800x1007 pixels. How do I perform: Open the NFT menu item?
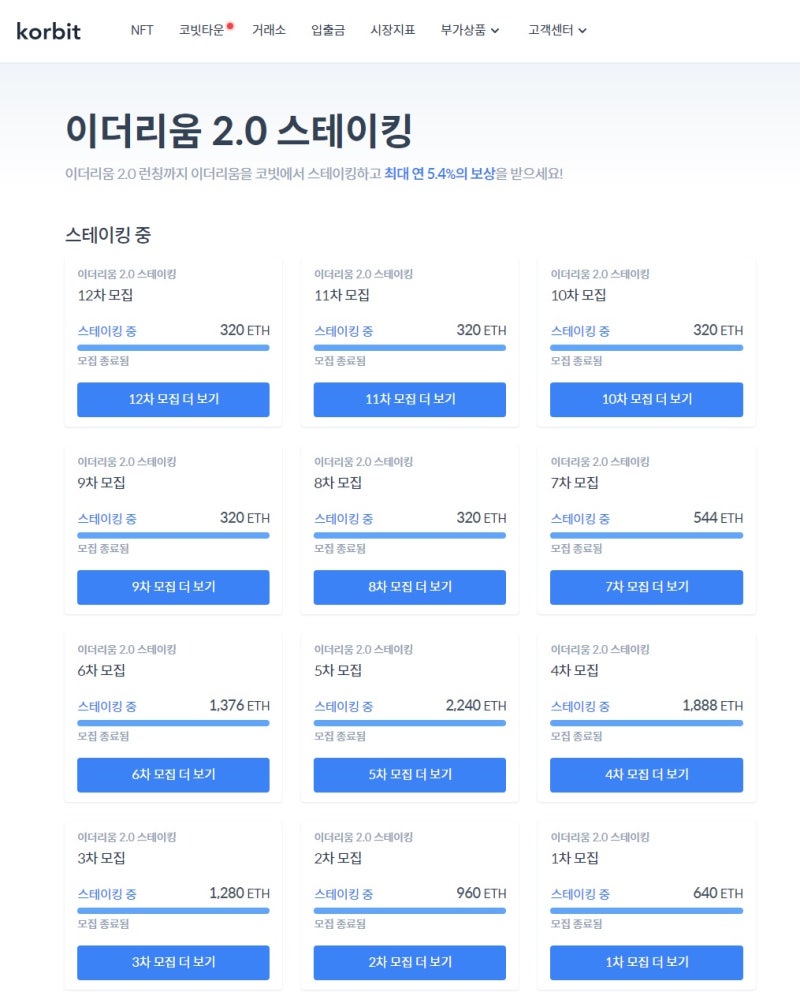142,31
